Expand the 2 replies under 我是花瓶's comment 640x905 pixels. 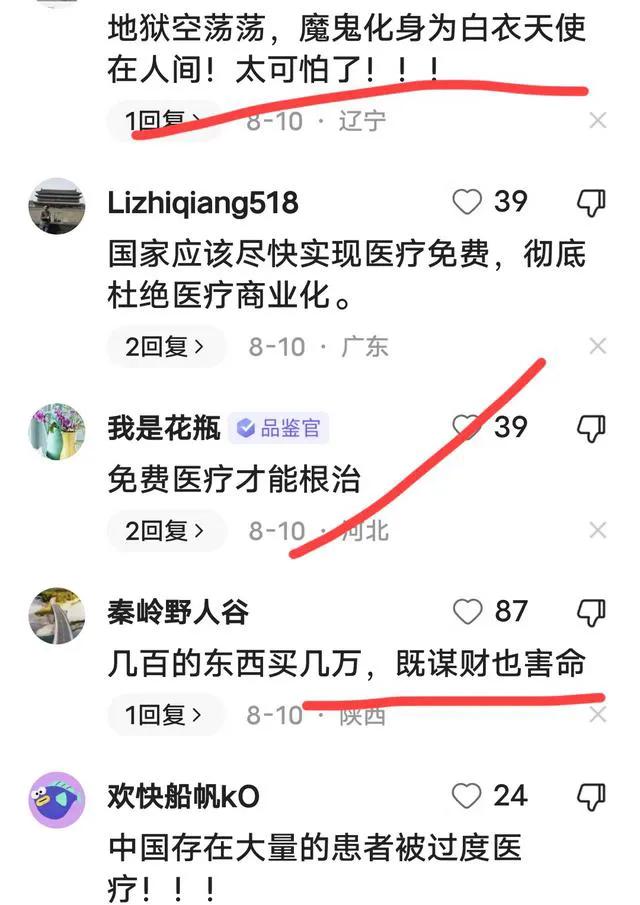click(x=166, y=530)
